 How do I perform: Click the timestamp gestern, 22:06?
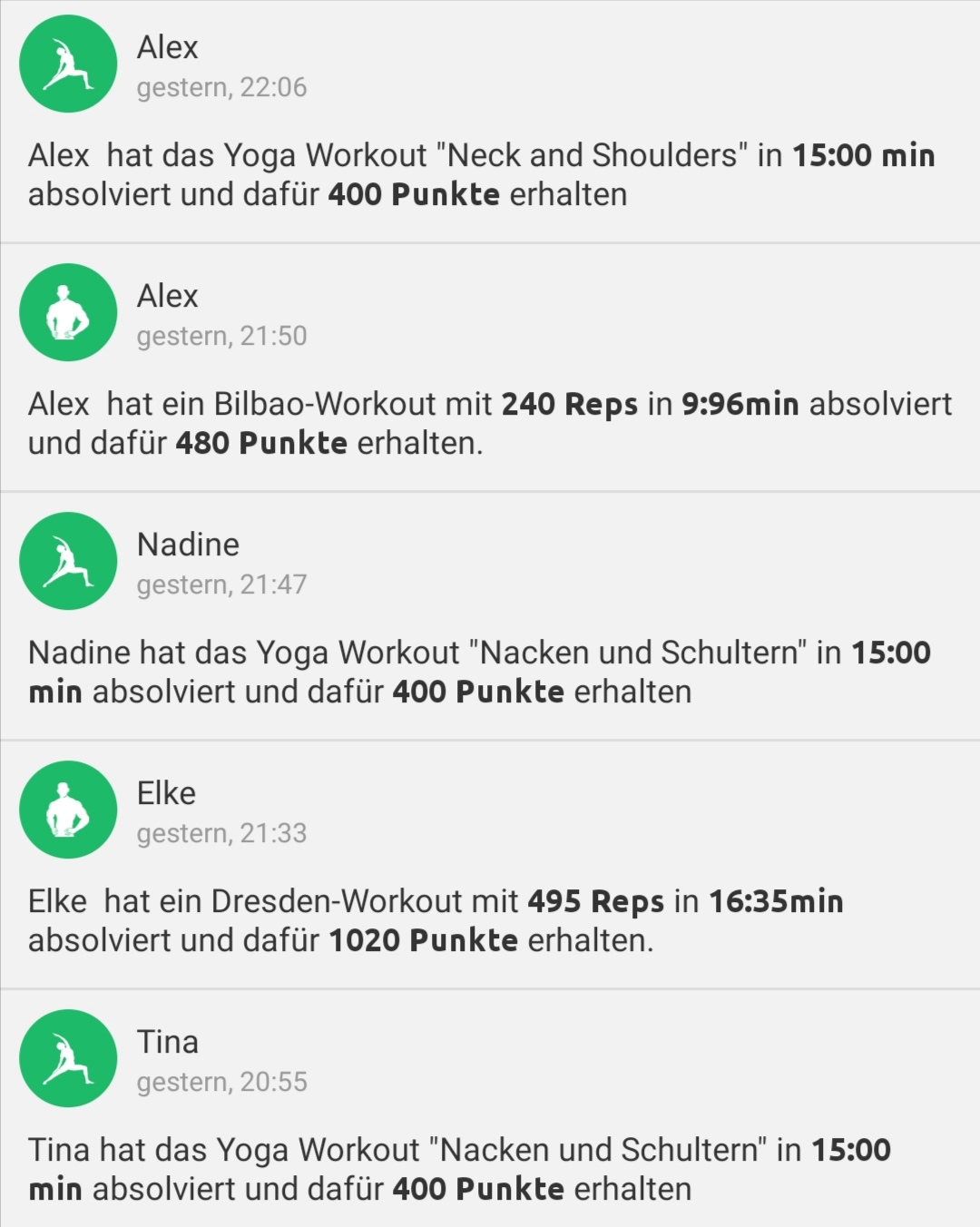221,88
